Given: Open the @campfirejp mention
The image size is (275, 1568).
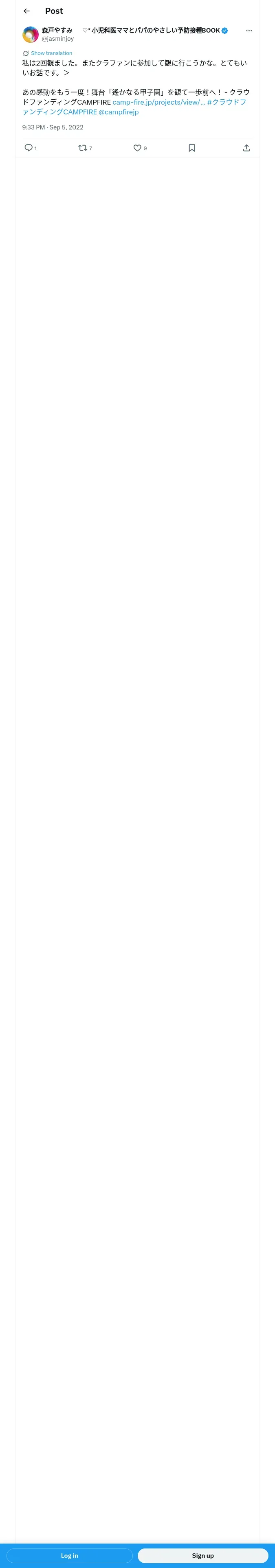Looking at the screenshot, I should [x=118, y=112].
